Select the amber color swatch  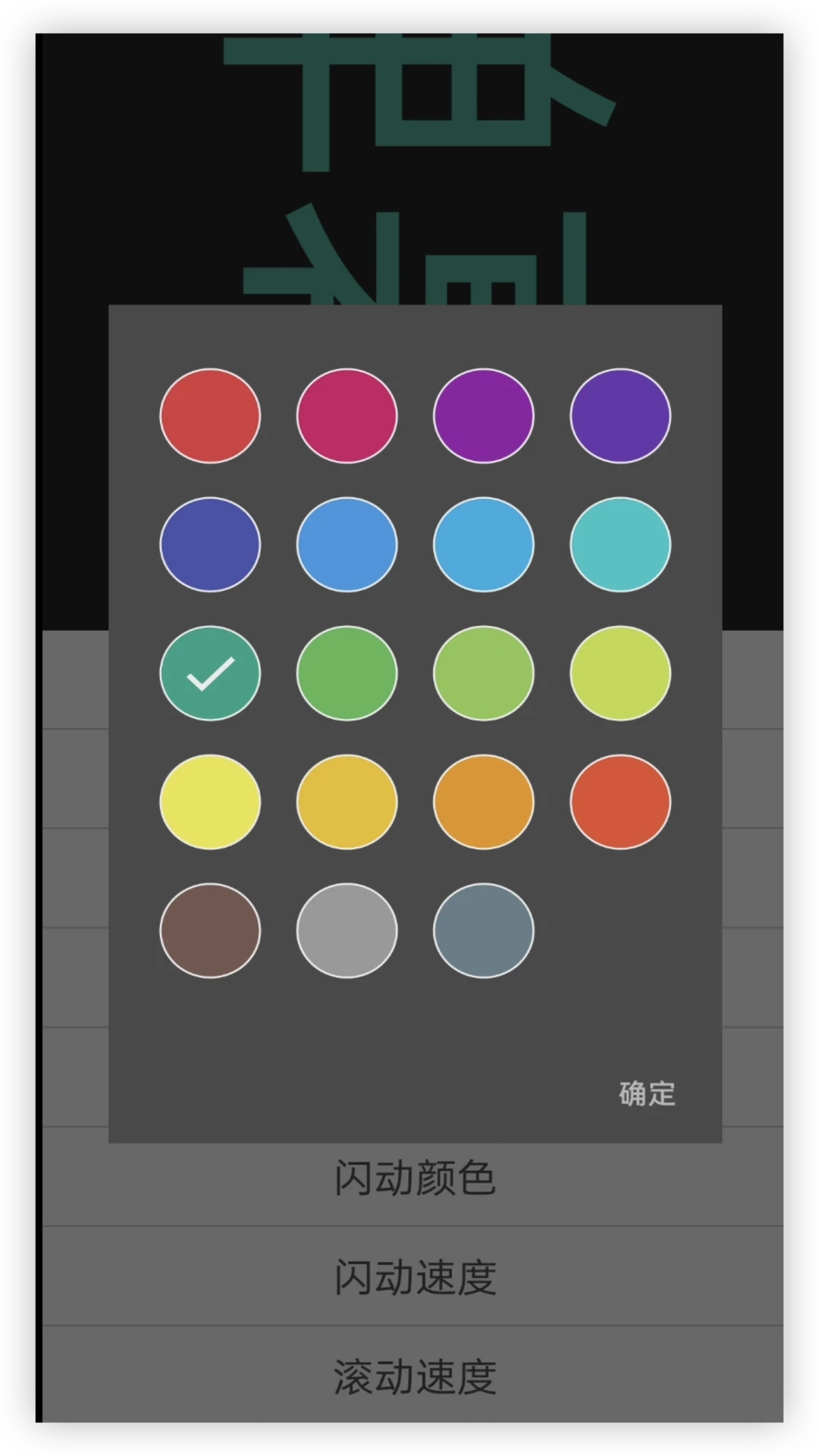pos(347,802)
